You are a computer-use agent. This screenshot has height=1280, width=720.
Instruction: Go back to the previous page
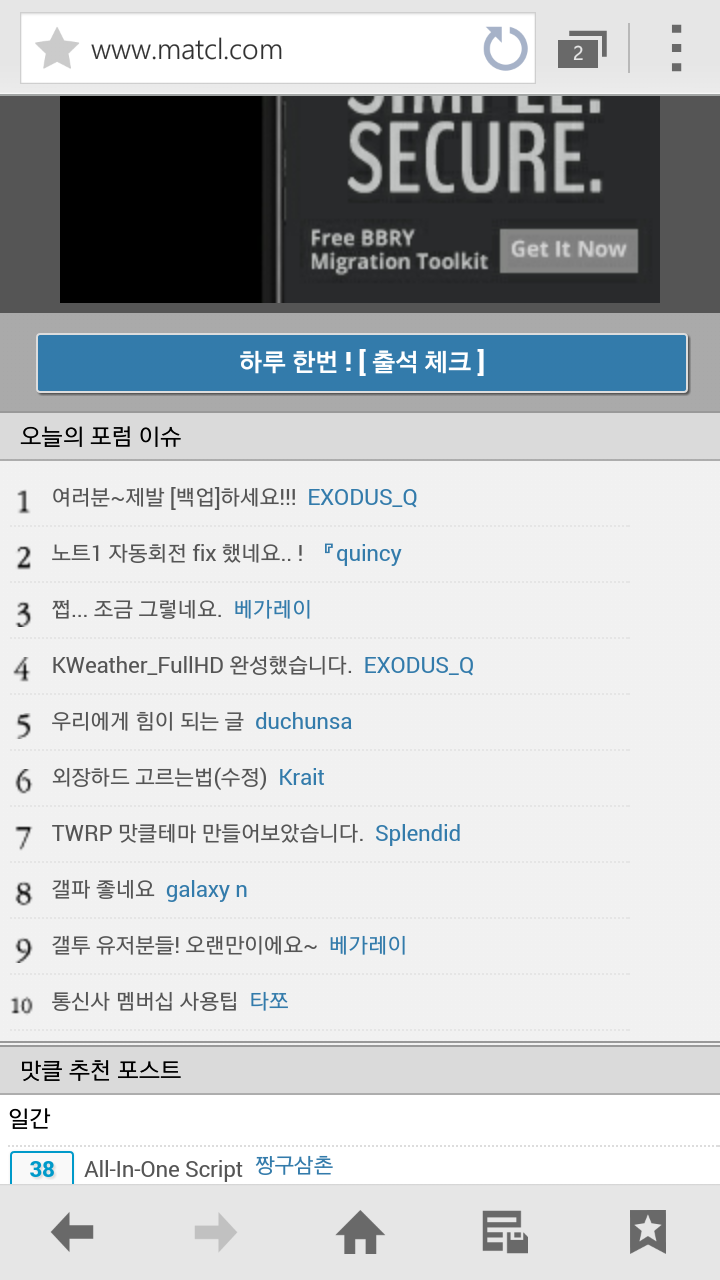coord(72,1232)
